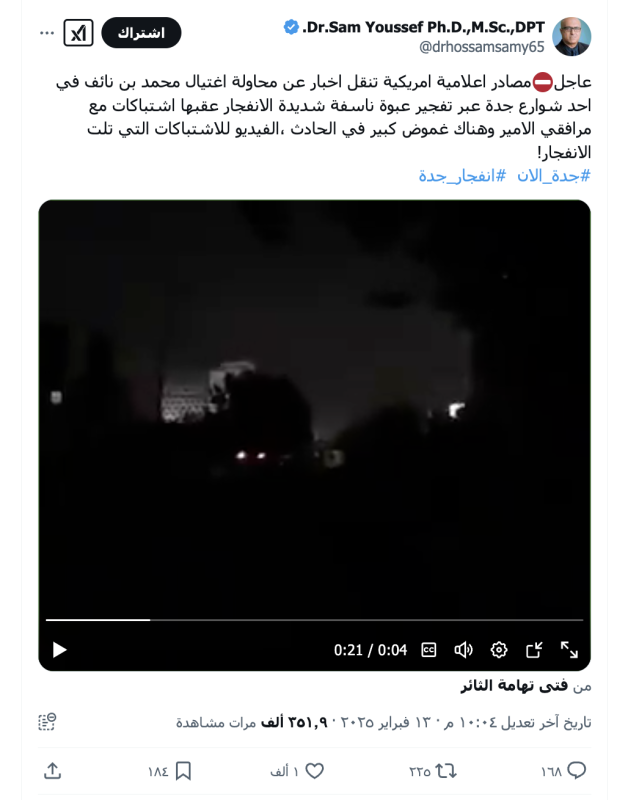This screenshot has width=628, height=800.
Task: Open the hashtag #انفجار_جدة
Action: (x=462, y=176)
